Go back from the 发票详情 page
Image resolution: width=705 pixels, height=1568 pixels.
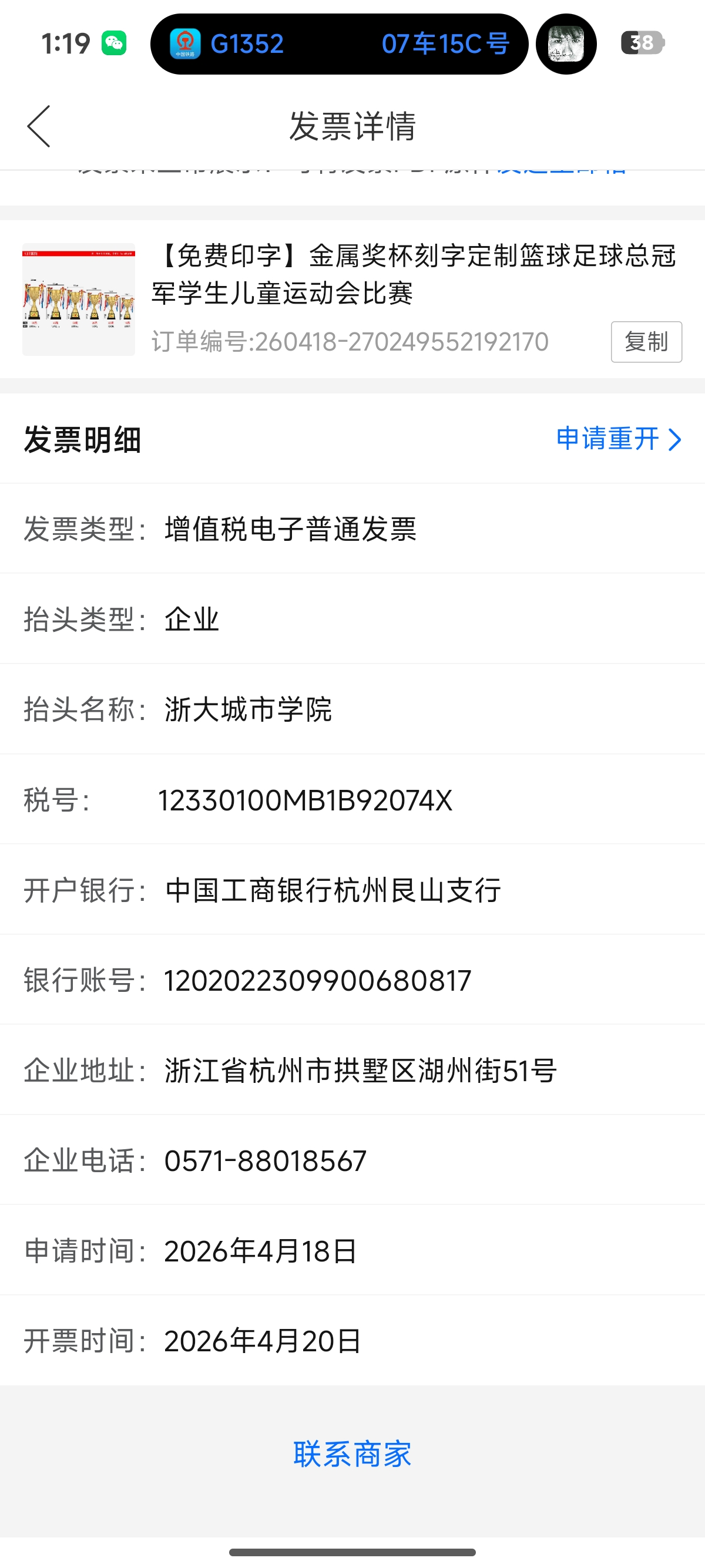tap(39, 126)
